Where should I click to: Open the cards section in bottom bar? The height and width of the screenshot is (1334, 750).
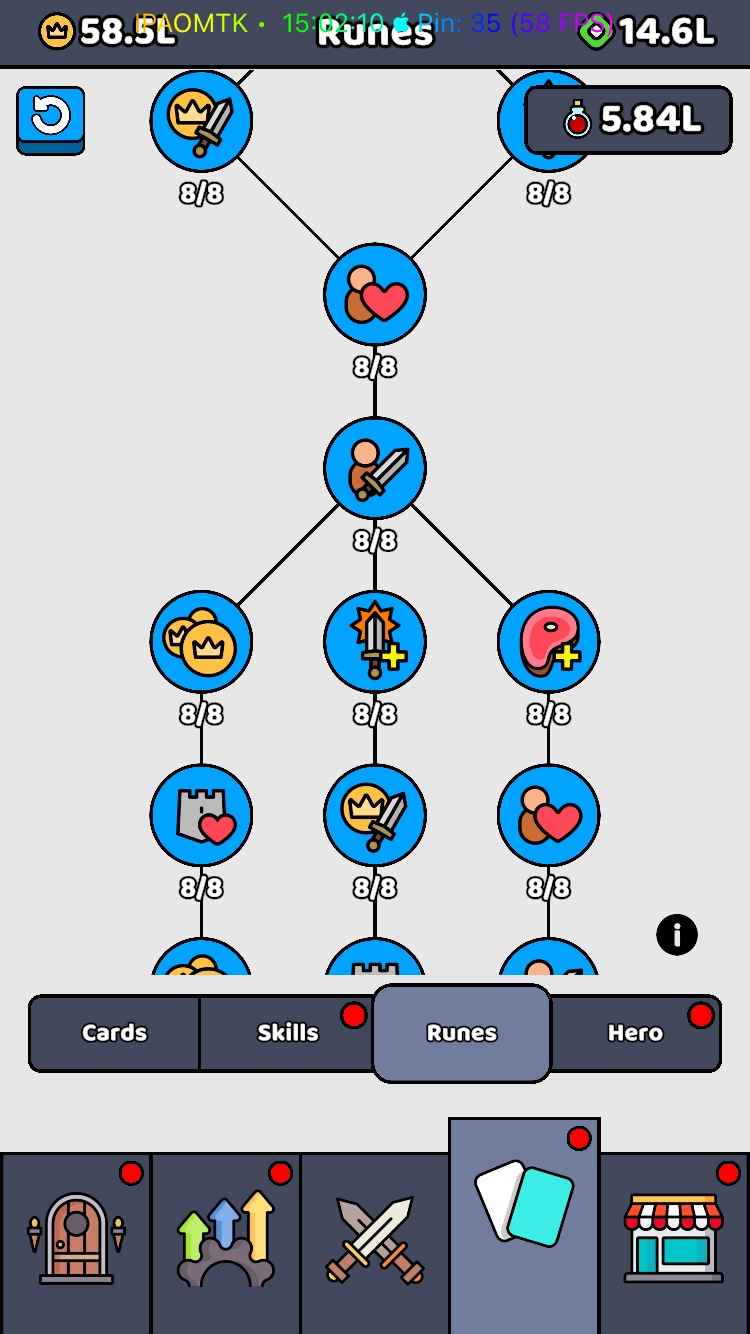click(x=524, y=1226)
